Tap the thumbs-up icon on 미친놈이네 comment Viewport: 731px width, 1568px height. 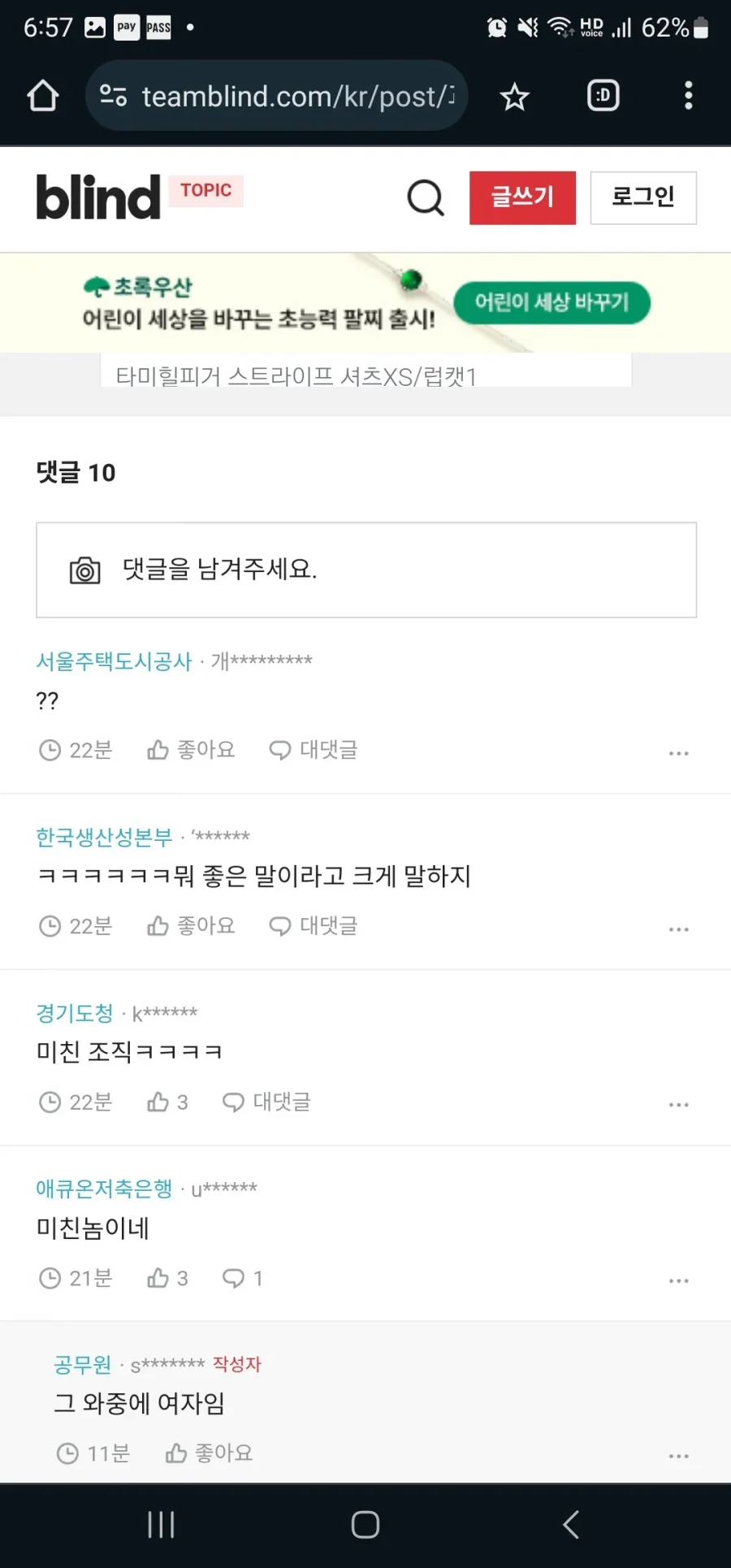pos(159,1277)
